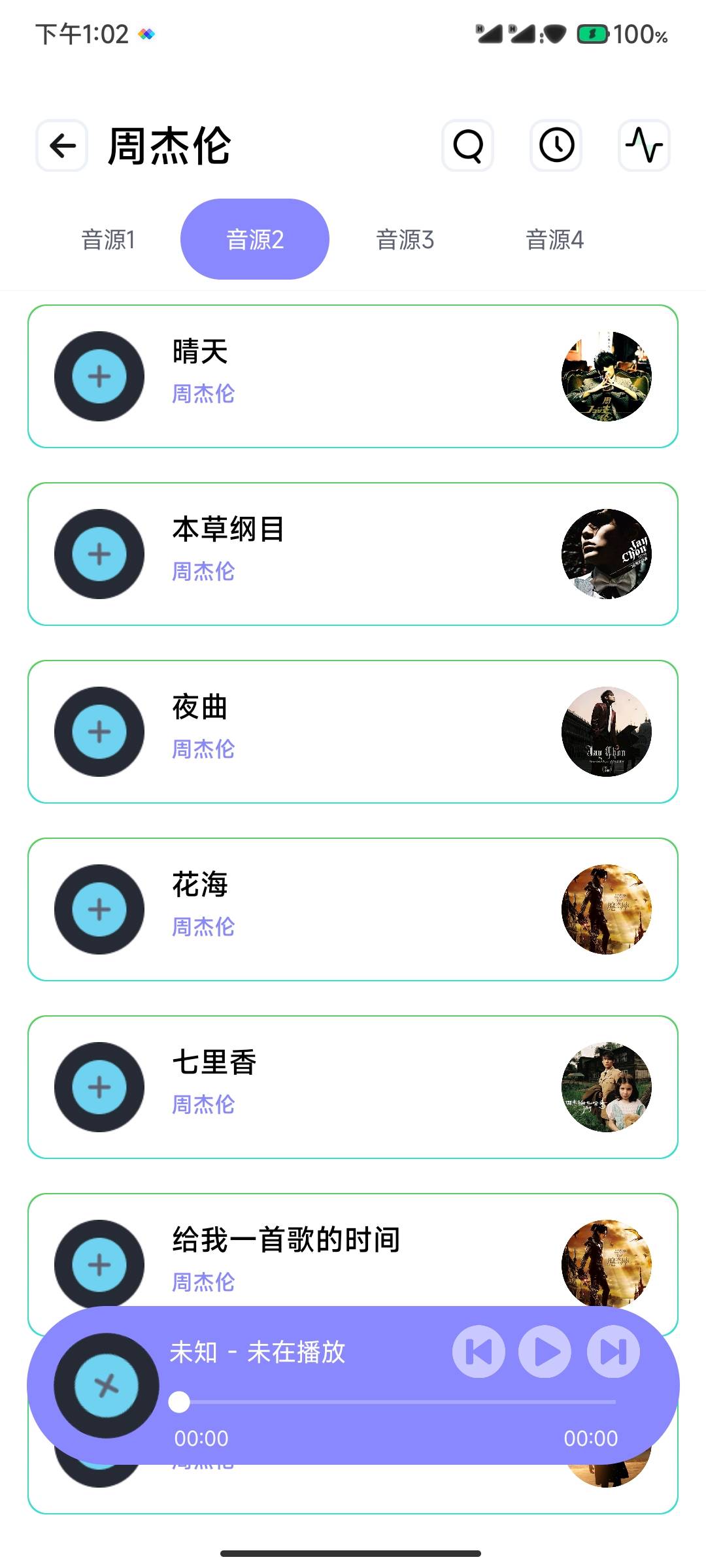Image resolution: width=706 pixels, height=1568 pixels.
Task: Open the history clock icon
Action: 556,146
